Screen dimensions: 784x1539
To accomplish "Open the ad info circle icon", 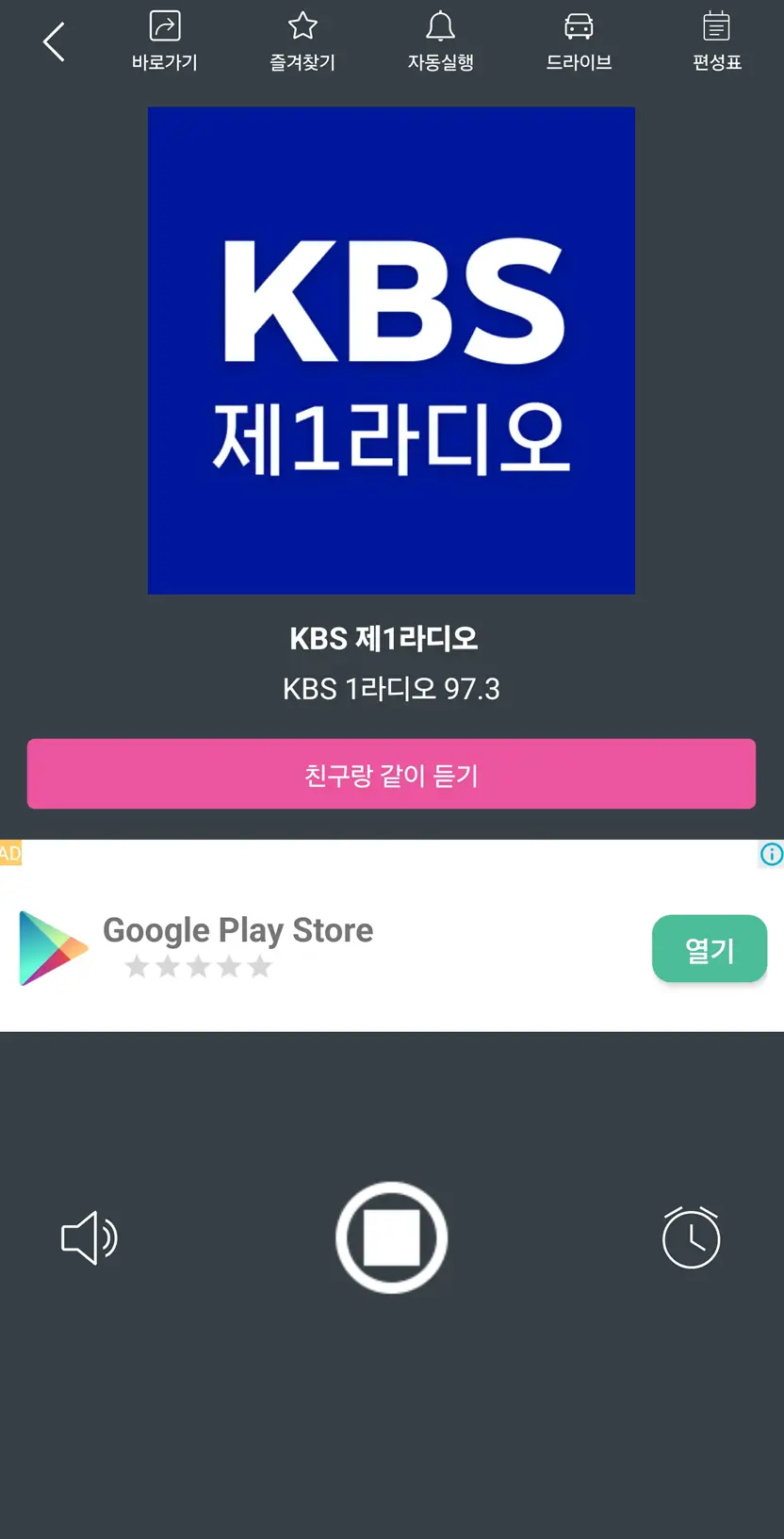I will 772,855.
